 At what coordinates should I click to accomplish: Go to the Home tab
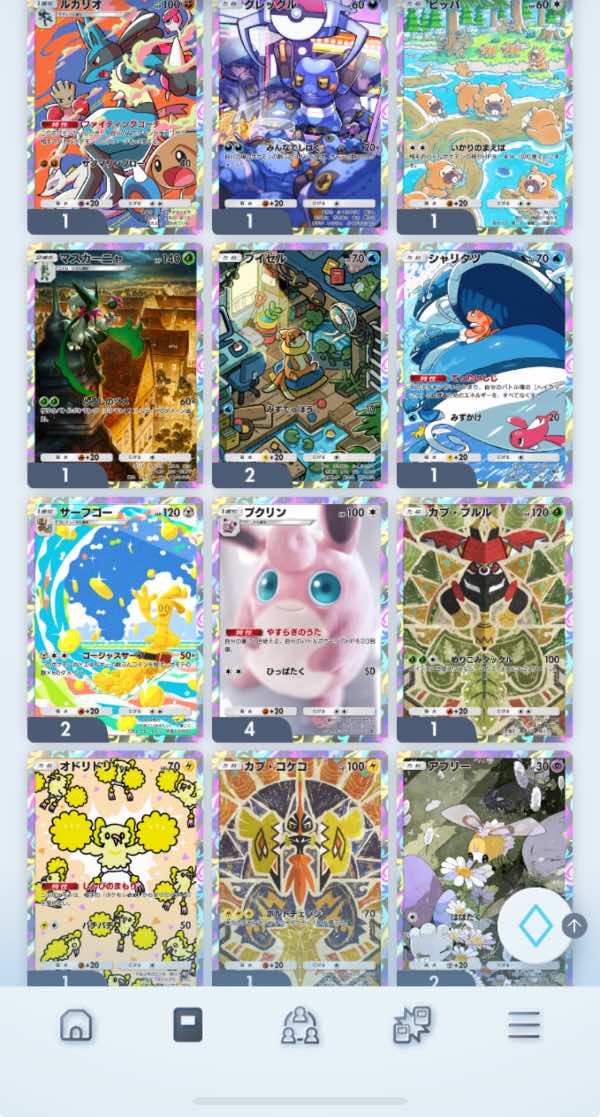(76, 1025)
